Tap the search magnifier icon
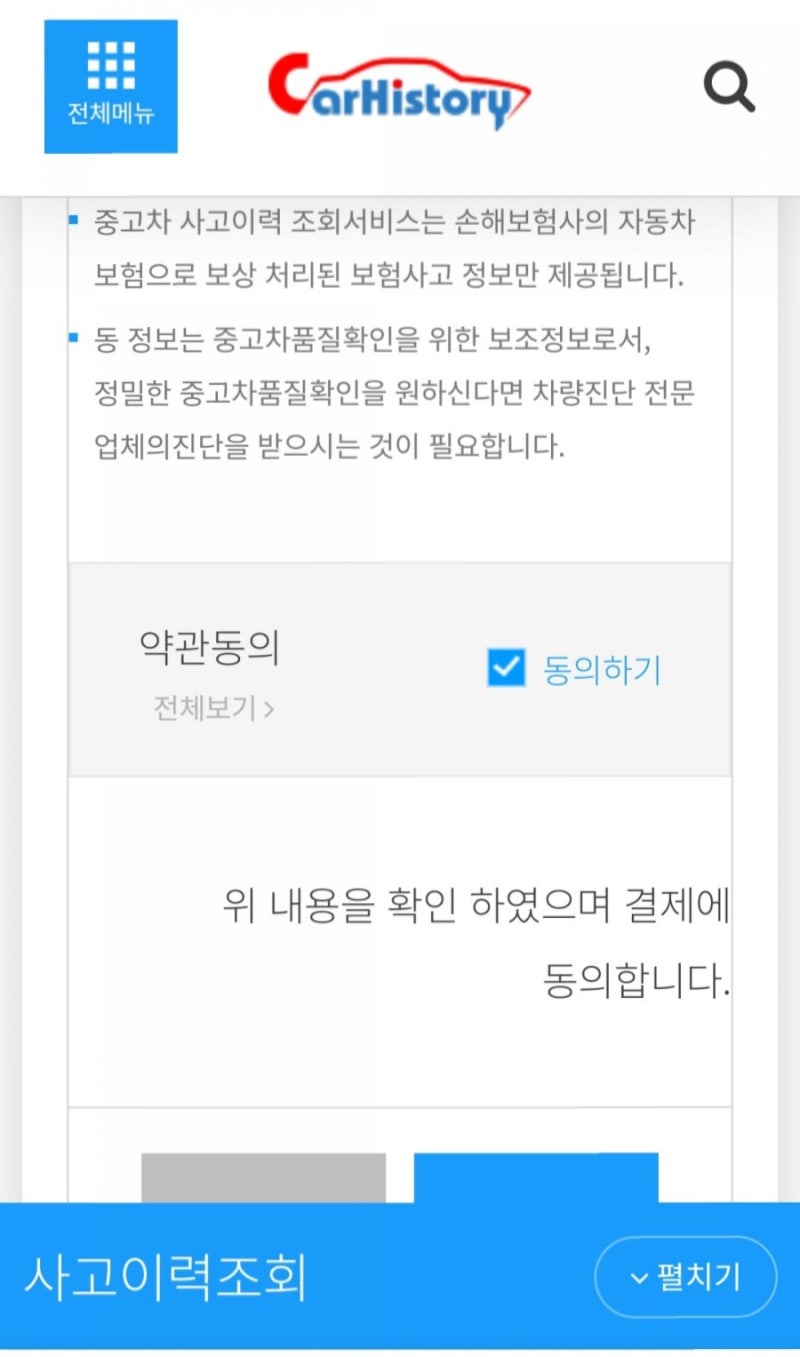The image size is (800, 1357). pyautogui.click(x=729, y=87)
